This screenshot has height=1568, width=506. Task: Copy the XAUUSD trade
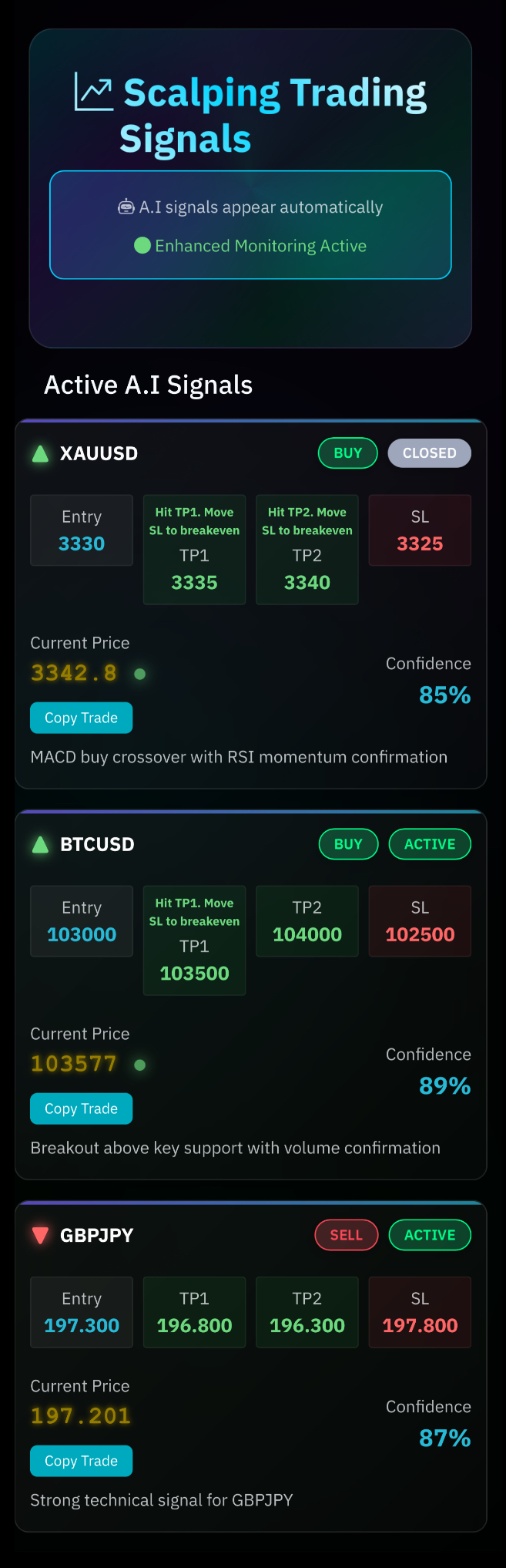coord(81,718)
